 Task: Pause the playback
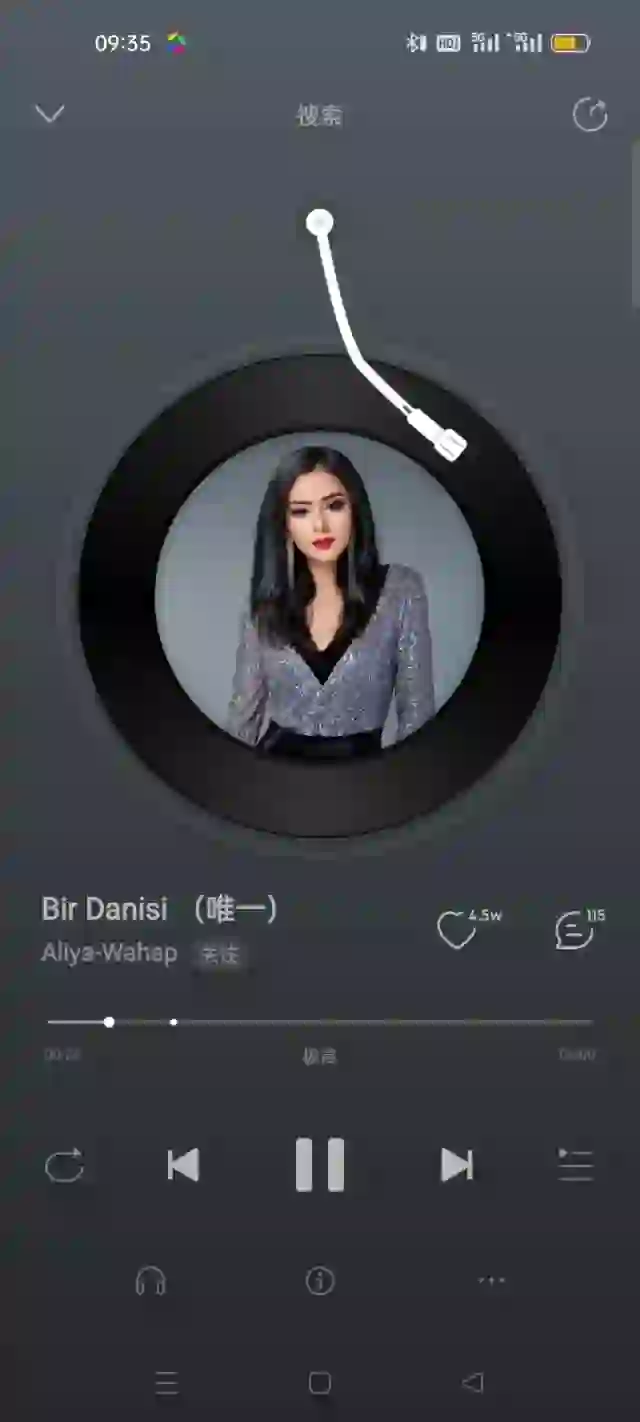click(x=320, y=1165)
